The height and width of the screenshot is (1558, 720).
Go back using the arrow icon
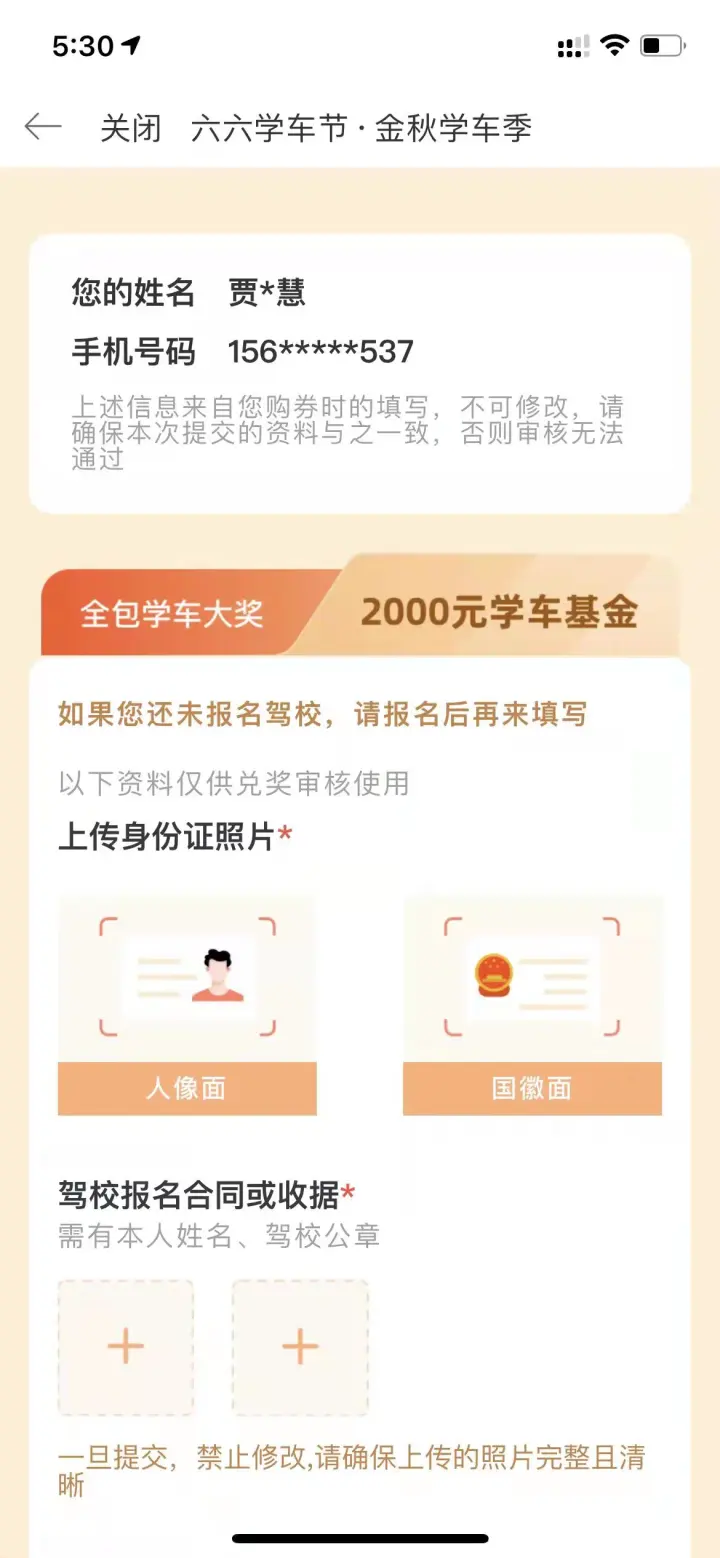(43, 127)
